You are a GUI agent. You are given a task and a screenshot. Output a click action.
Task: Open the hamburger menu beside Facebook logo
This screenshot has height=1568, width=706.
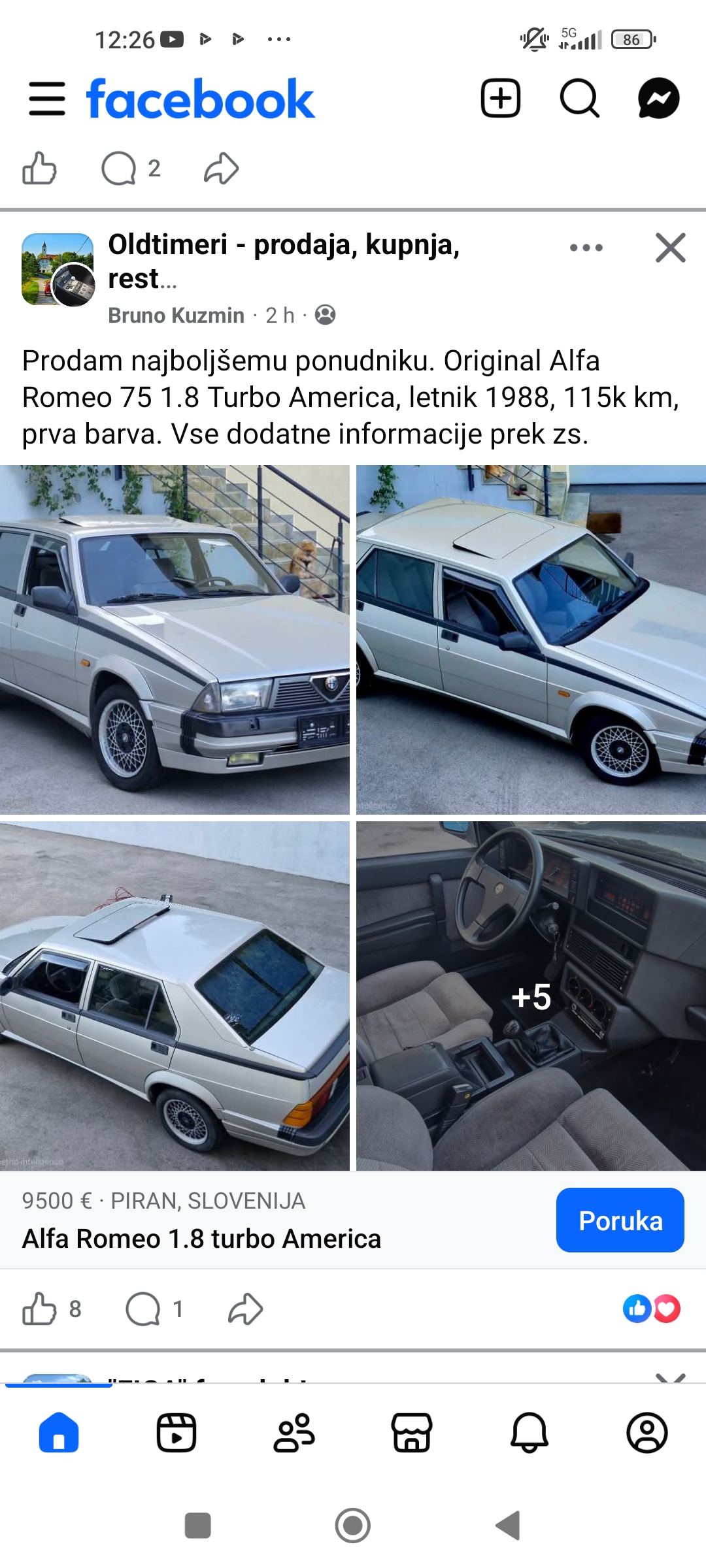[47, 99]
